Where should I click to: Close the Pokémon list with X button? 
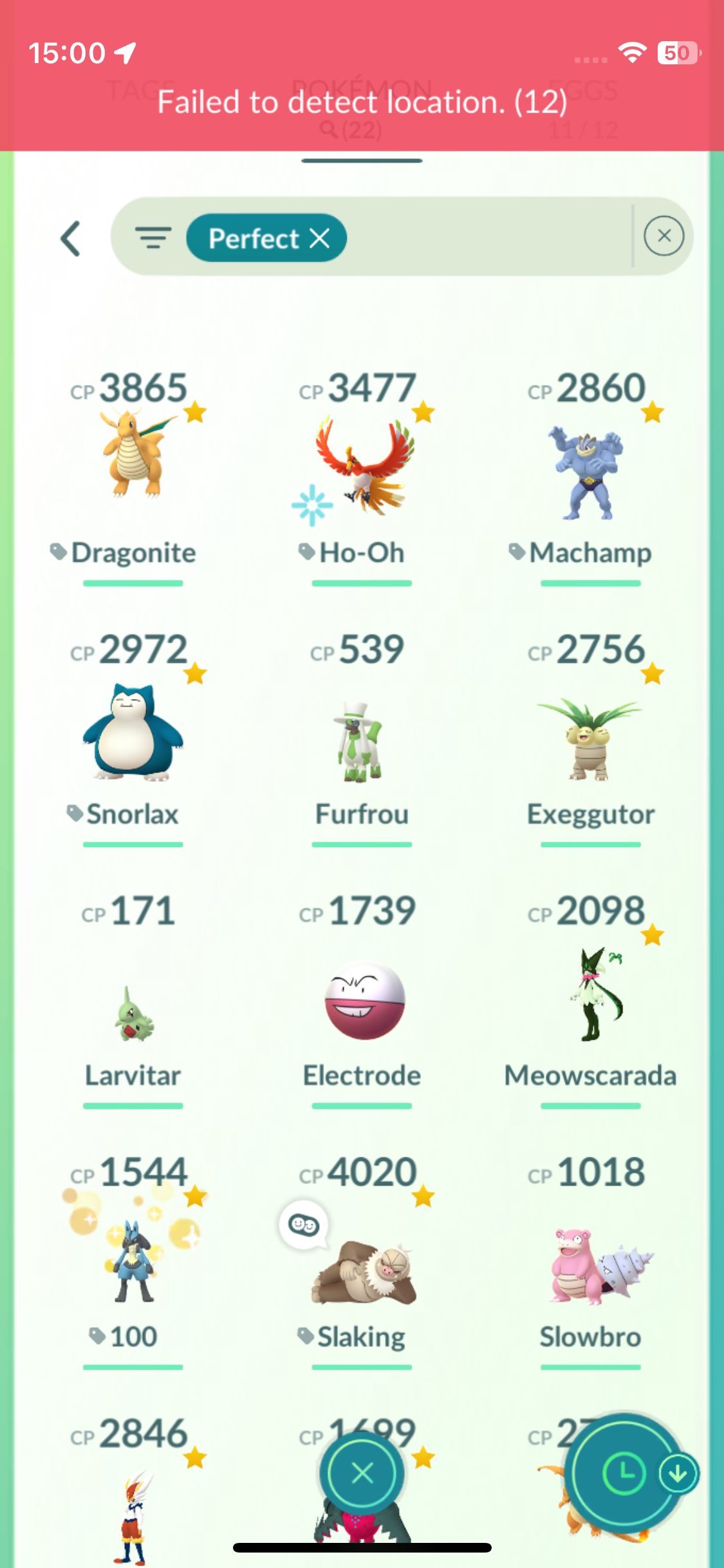pos(362,1473)
